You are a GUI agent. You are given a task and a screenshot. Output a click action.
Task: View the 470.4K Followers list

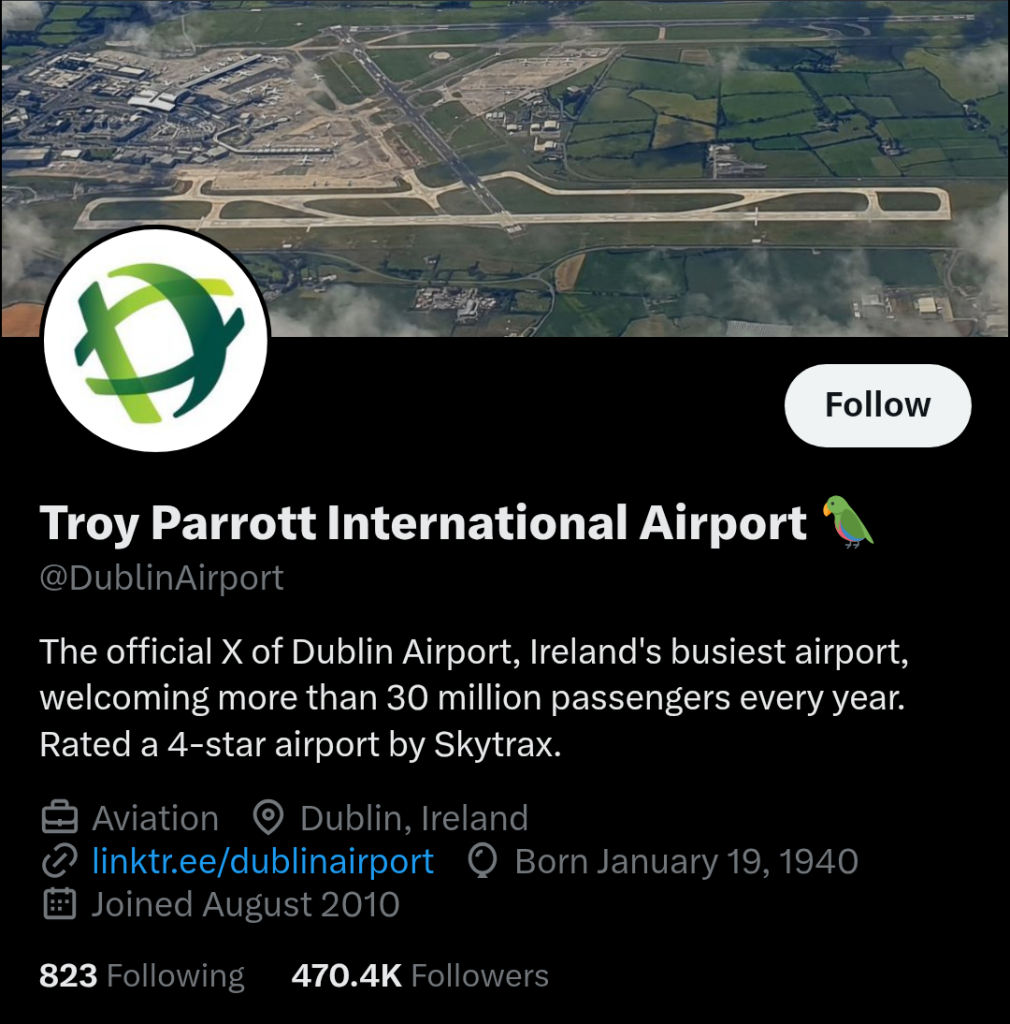[419, 976]
